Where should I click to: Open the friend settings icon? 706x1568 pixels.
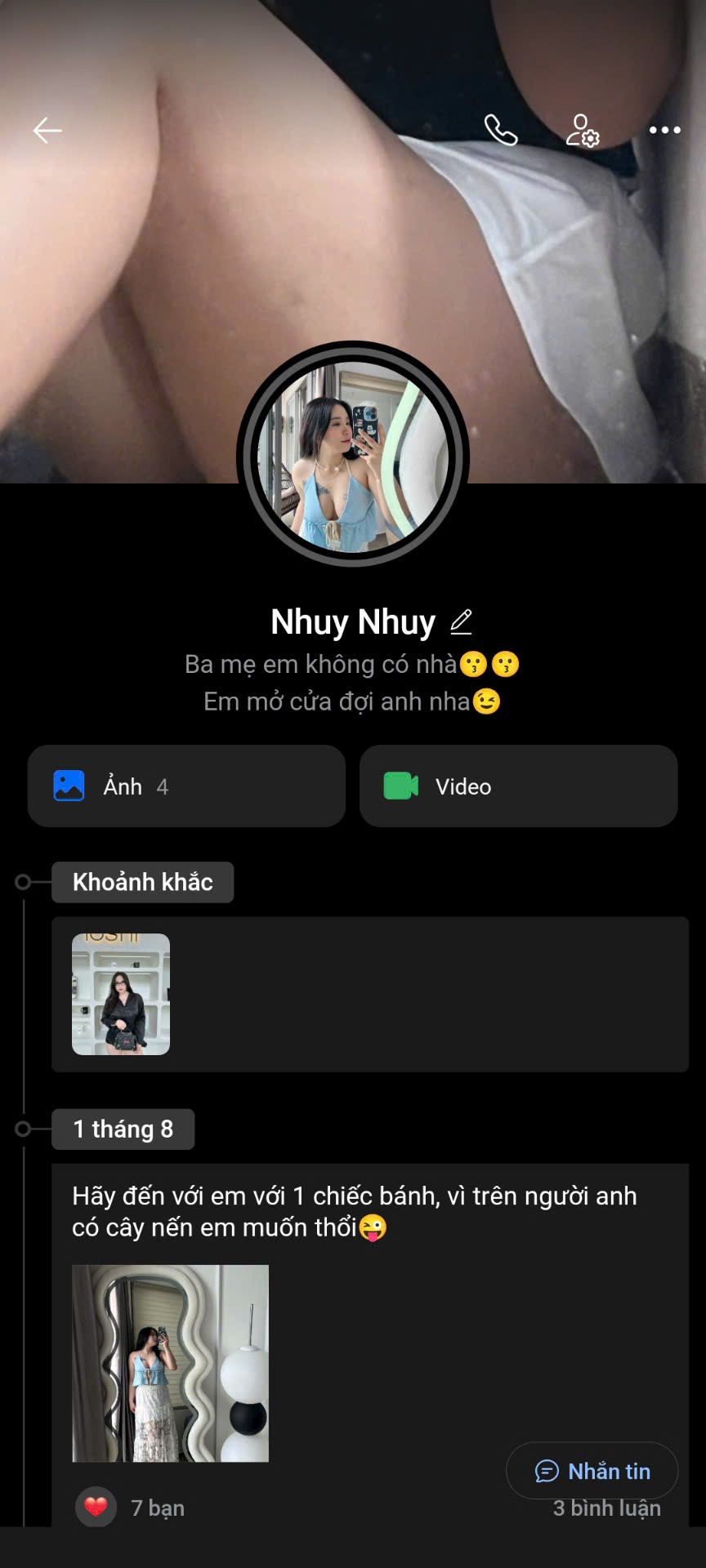[x=583, y=130]
